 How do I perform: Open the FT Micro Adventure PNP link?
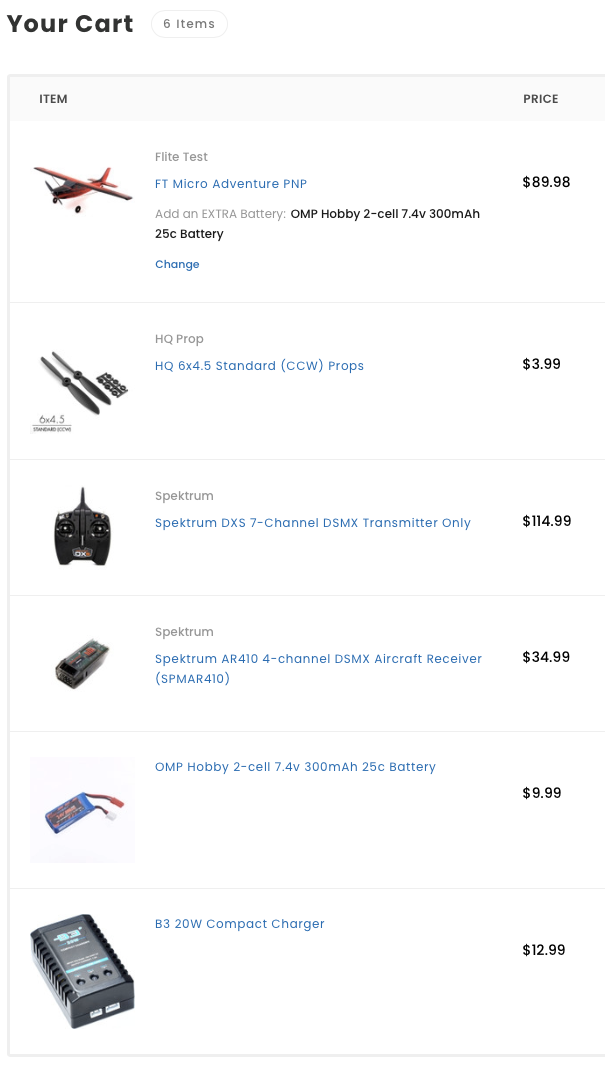[x=231, y=184]
